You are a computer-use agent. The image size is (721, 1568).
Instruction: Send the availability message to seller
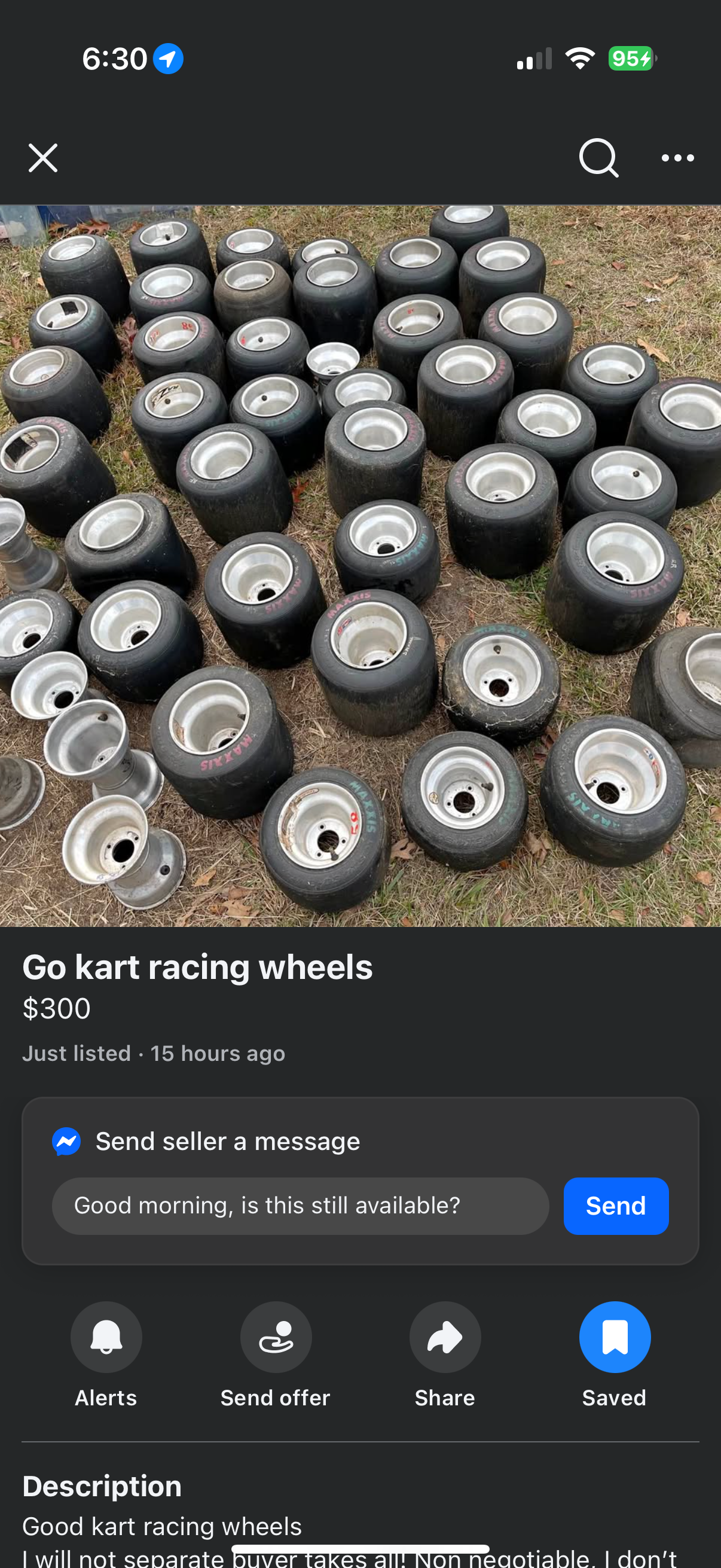point(616,1206)
